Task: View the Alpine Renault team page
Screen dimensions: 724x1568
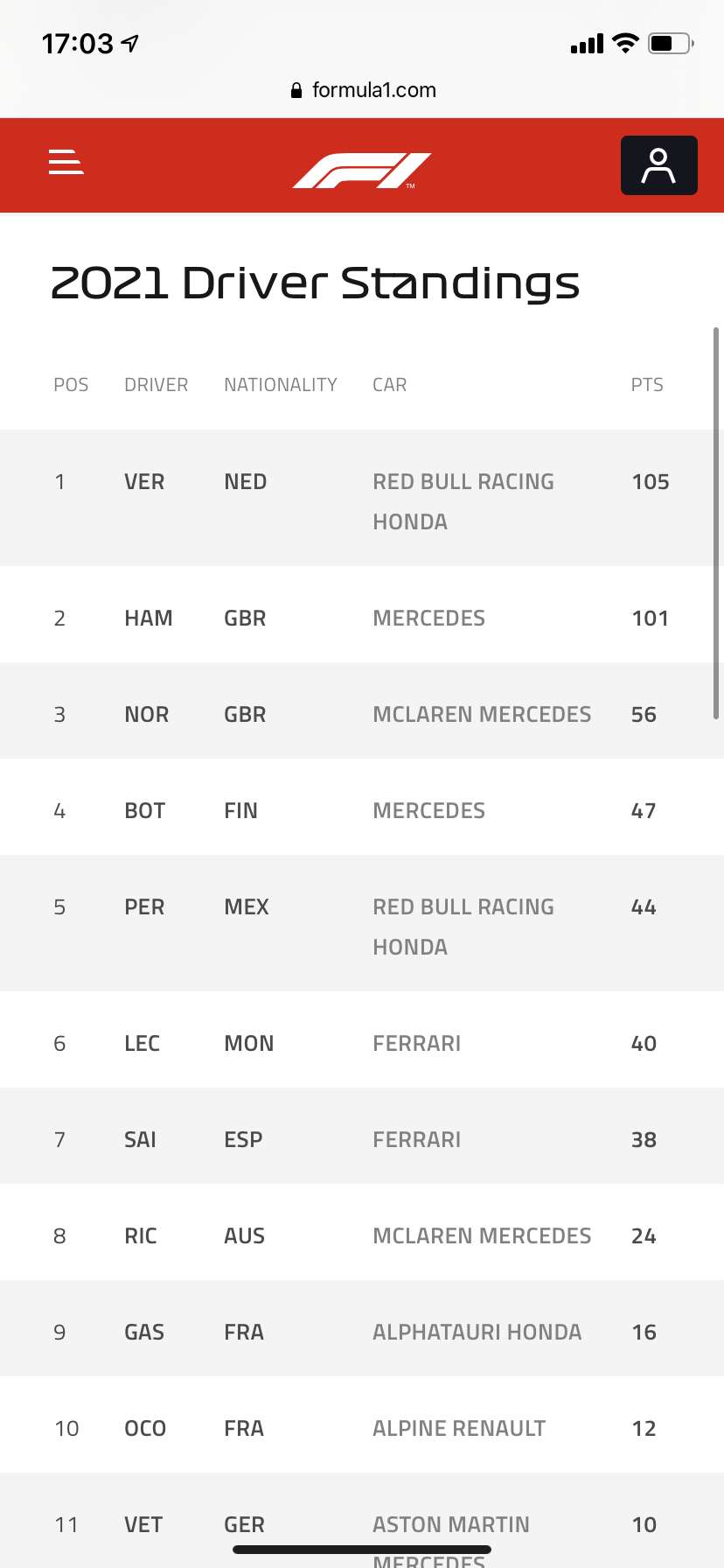Action: click(x=459, y=1429)
